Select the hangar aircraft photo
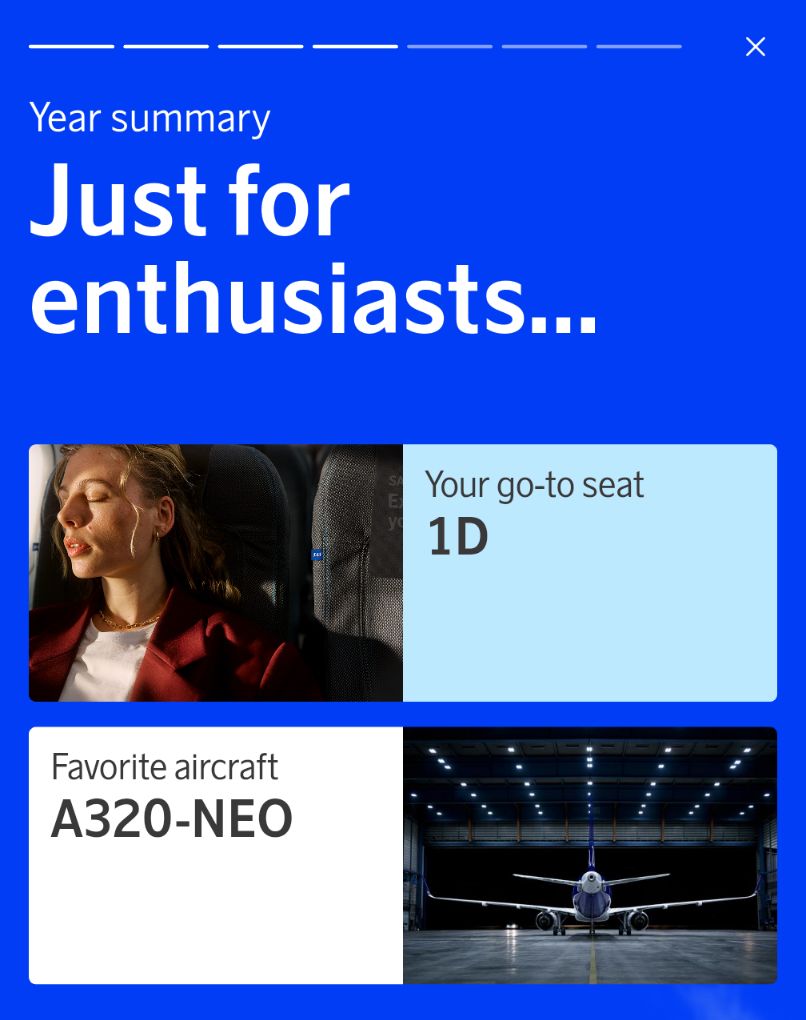806x1020 pixels. tap(590, 857)
